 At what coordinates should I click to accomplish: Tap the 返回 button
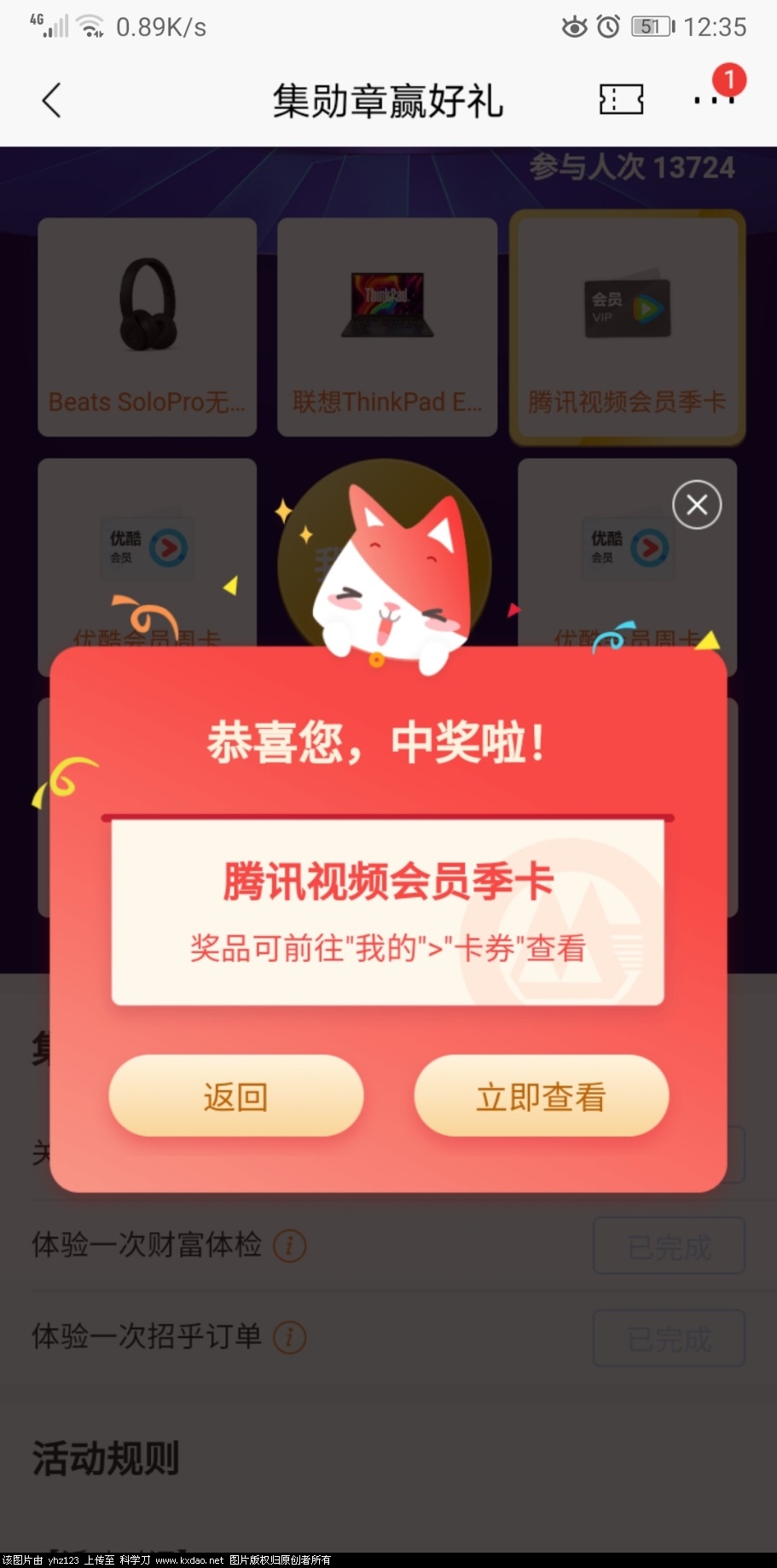pos(236,1096)
